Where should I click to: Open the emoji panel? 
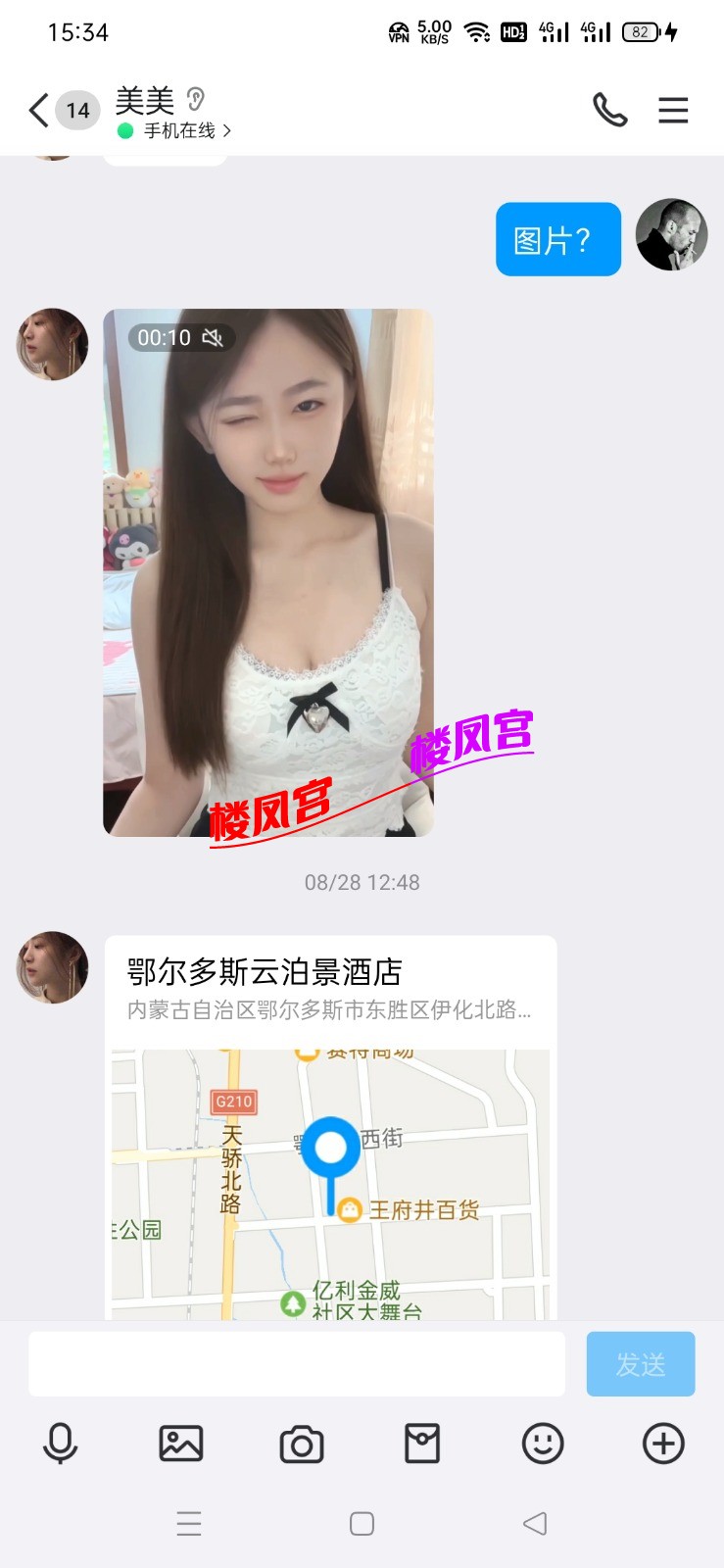[x=543, y=1444]
